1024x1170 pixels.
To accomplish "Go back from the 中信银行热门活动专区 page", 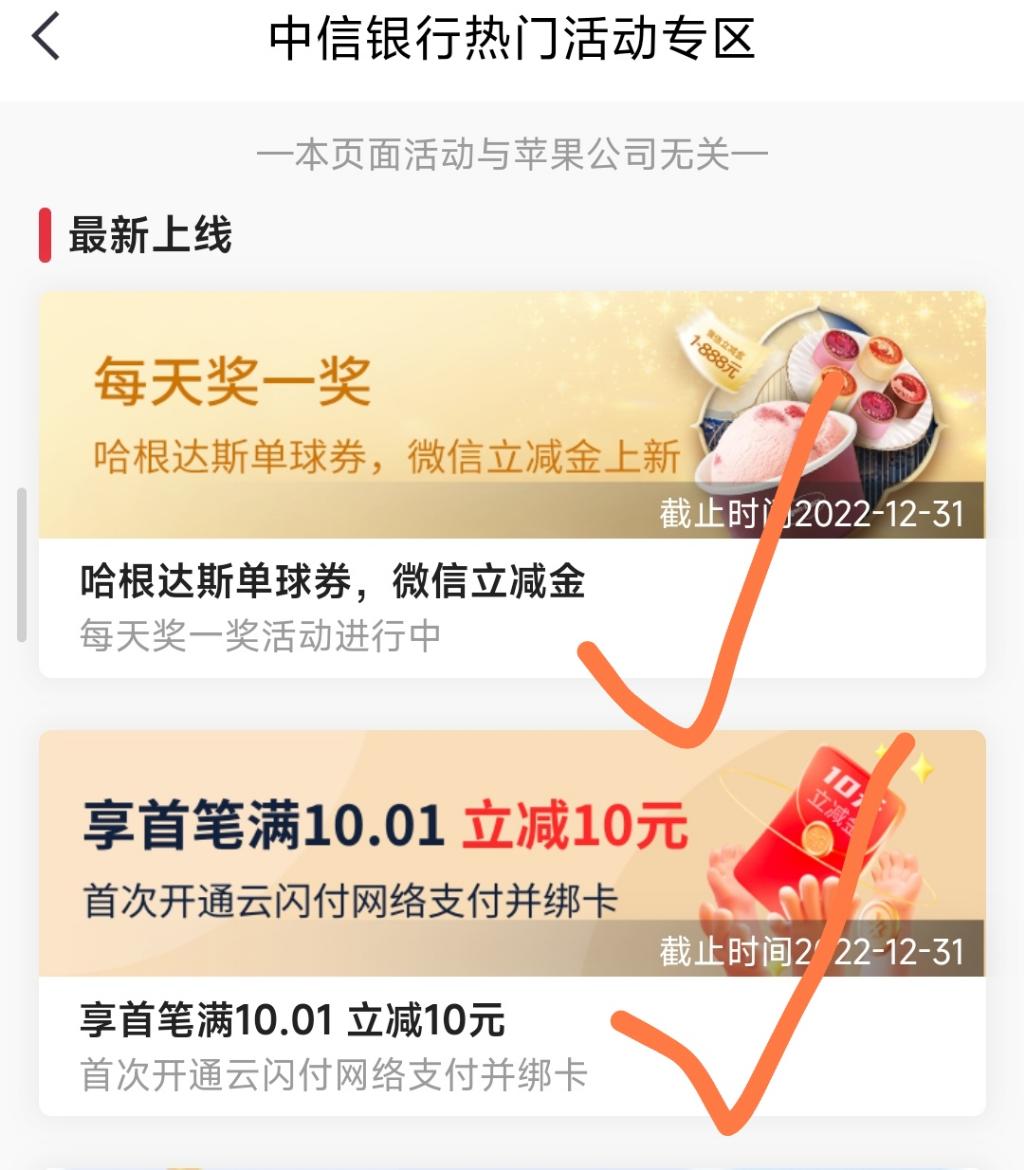I will pyautogui.click(x=46, y=39).
